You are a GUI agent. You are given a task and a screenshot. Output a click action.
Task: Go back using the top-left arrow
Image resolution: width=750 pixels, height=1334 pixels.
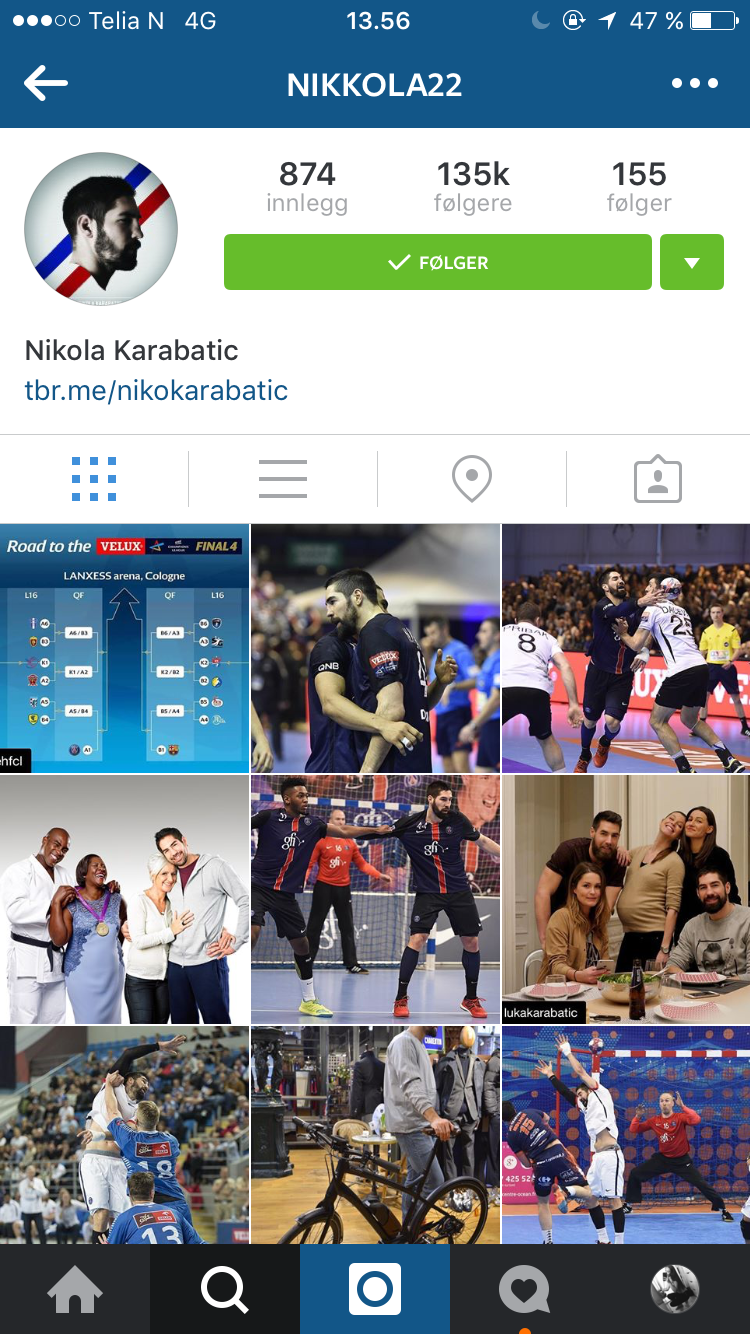(46, 84)
